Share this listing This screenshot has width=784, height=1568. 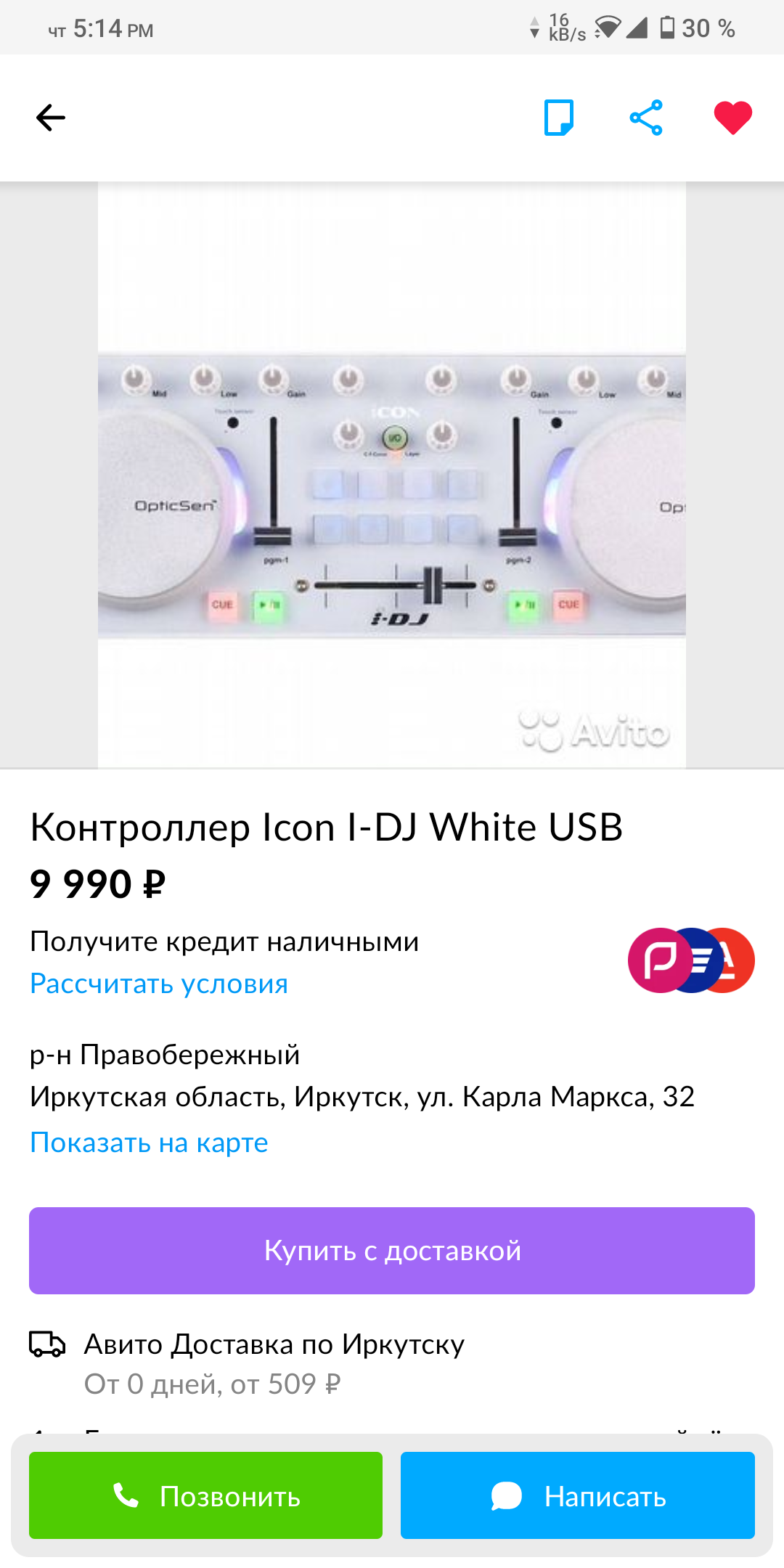pos(646,118)
